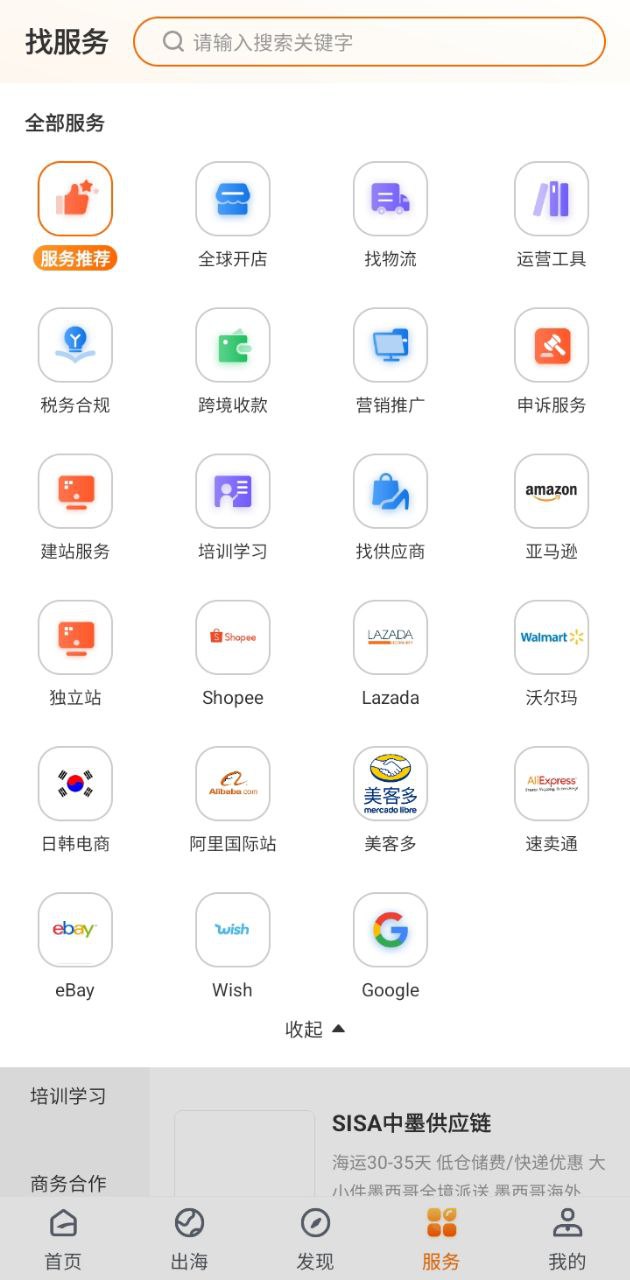Switch to the 首页 home tab
The width and height of the screenshot is (630, 1280).
pos(63,1240)
